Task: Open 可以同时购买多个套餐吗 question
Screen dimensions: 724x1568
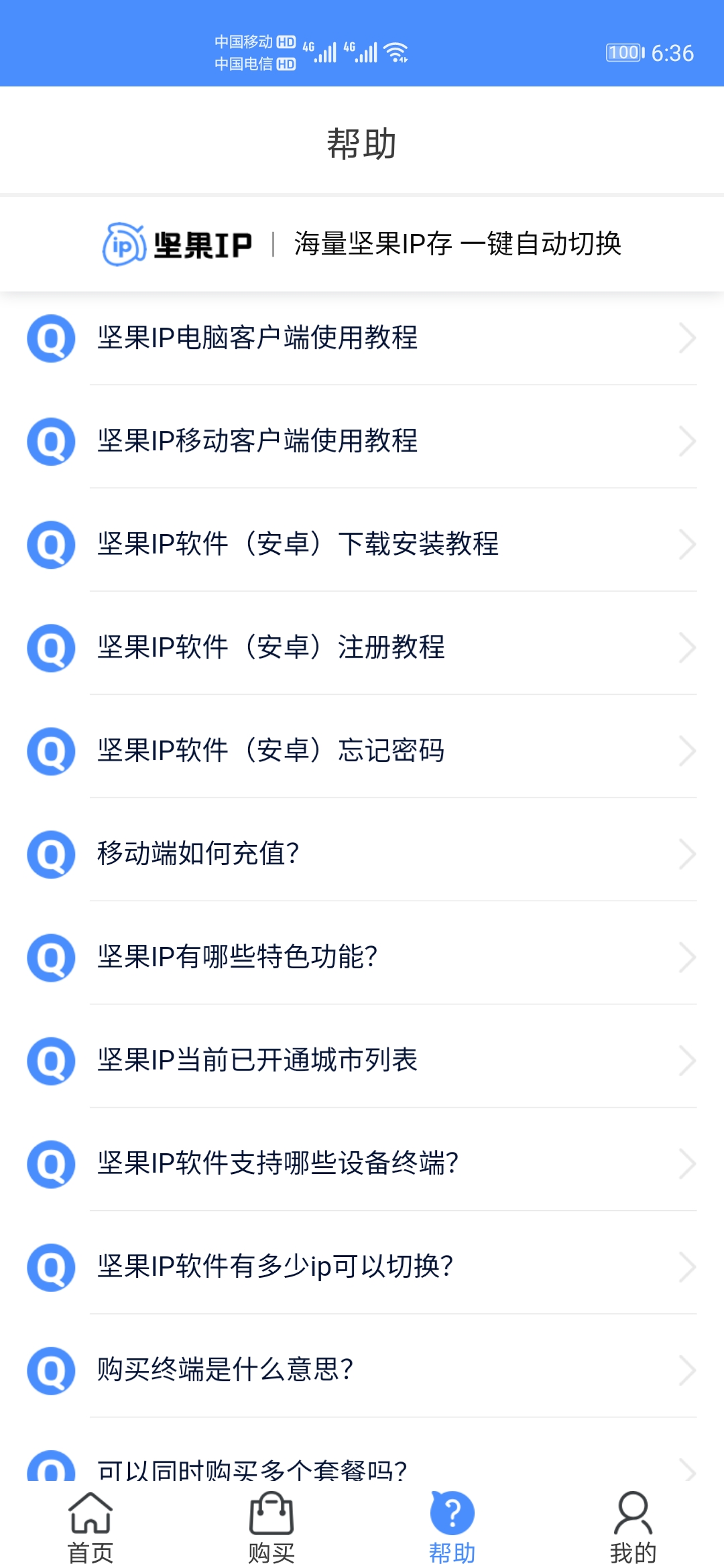Action: tap(362, 1469)
